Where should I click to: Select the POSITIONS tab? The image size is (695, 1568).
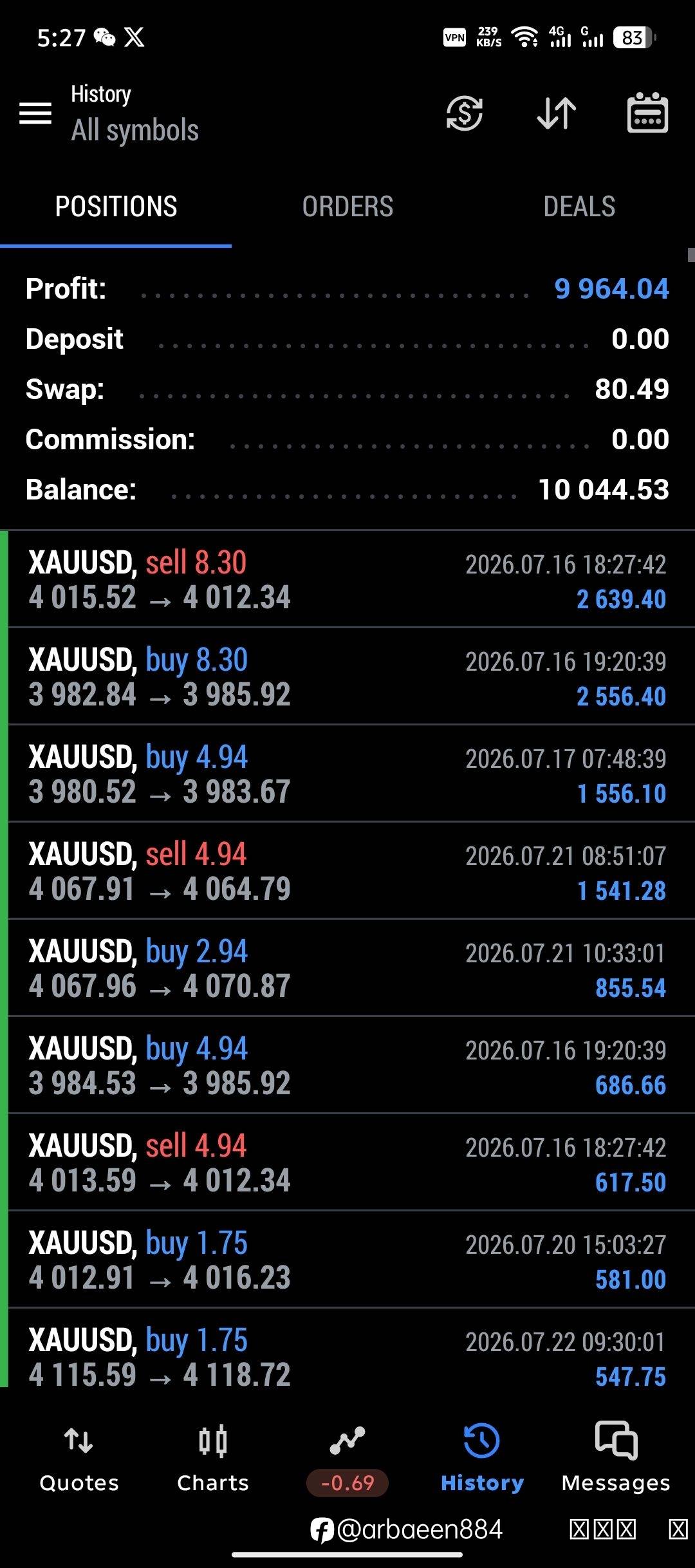click(x=116, y=207)
